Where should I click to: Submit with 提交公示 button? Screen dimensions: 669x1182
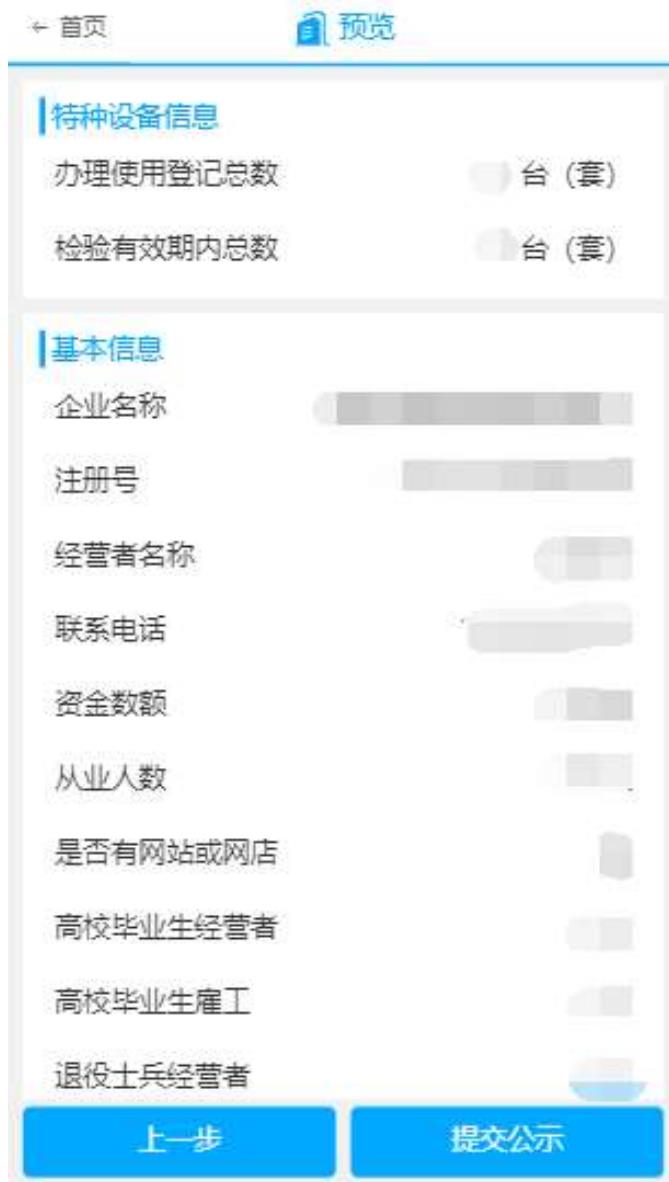tap(507, 1141)
